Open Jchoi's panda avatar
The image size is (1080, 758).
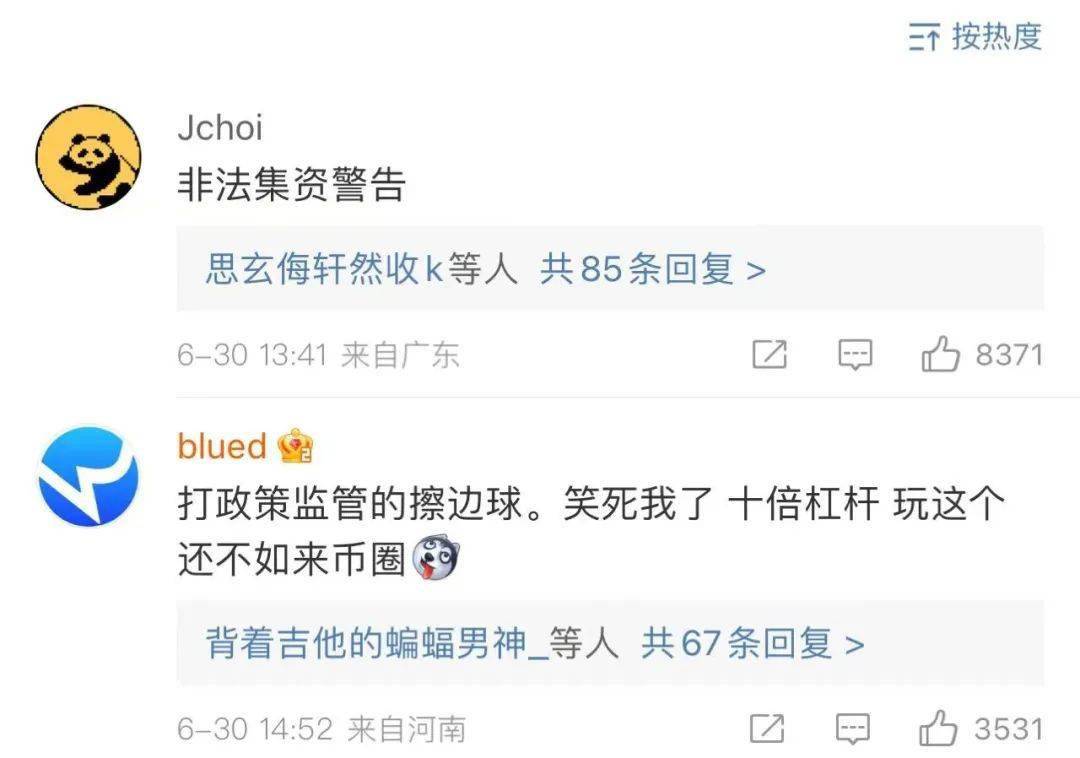click(88, 157)
